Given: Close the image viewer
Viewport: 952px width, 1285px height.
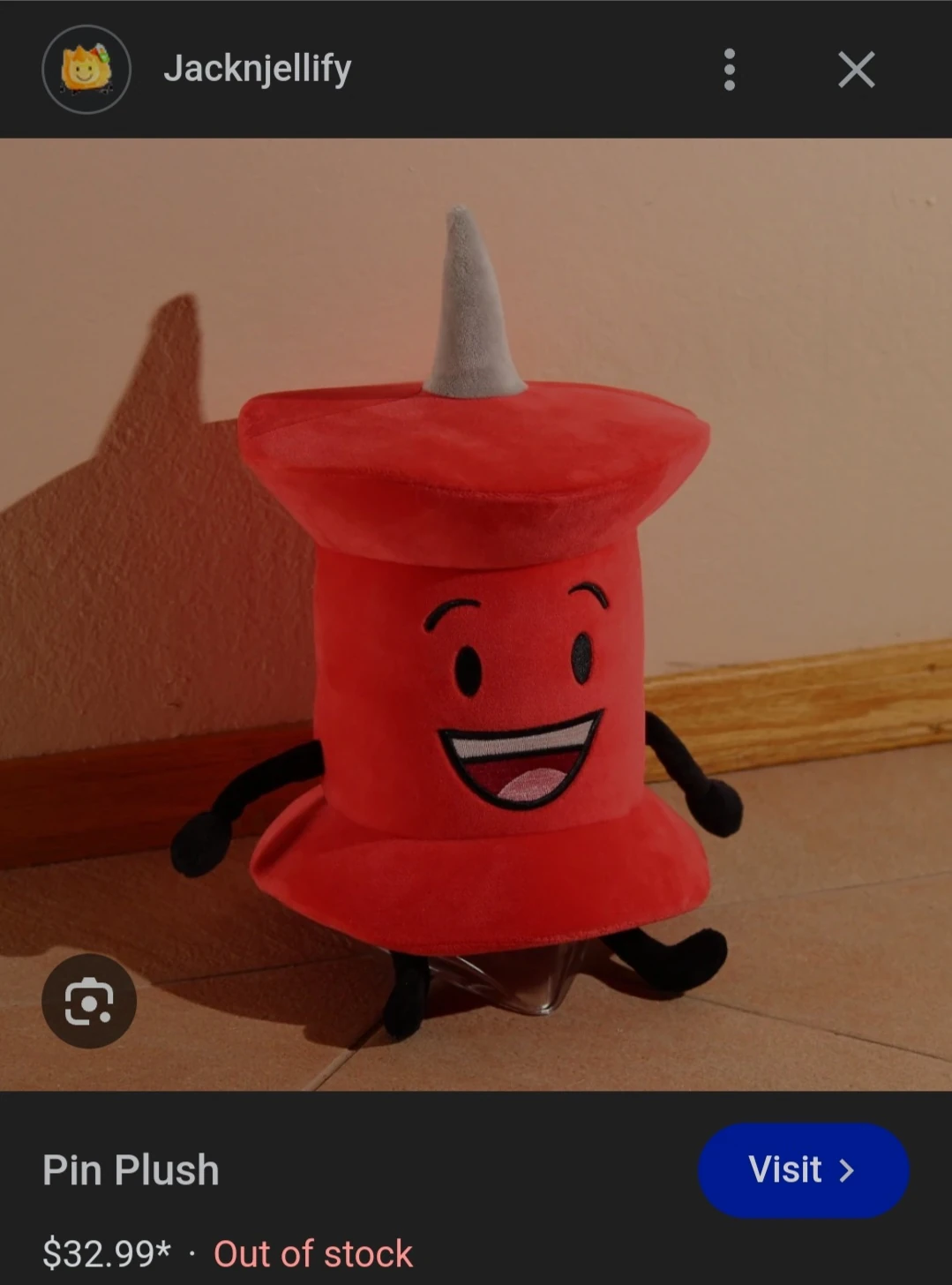Looking at the screenshot, I should click(856, 69).
